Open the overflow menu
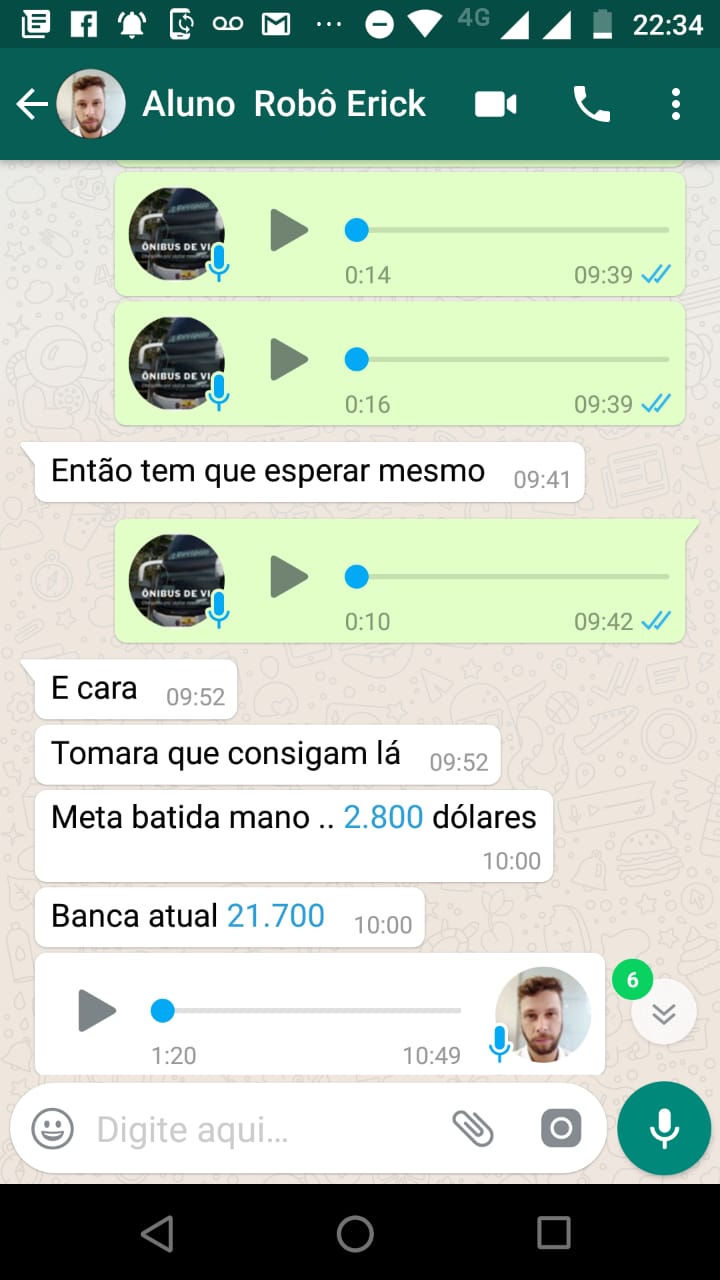Image resolution: width=720 pixels, height=1280 pixels. pos(676,104)
